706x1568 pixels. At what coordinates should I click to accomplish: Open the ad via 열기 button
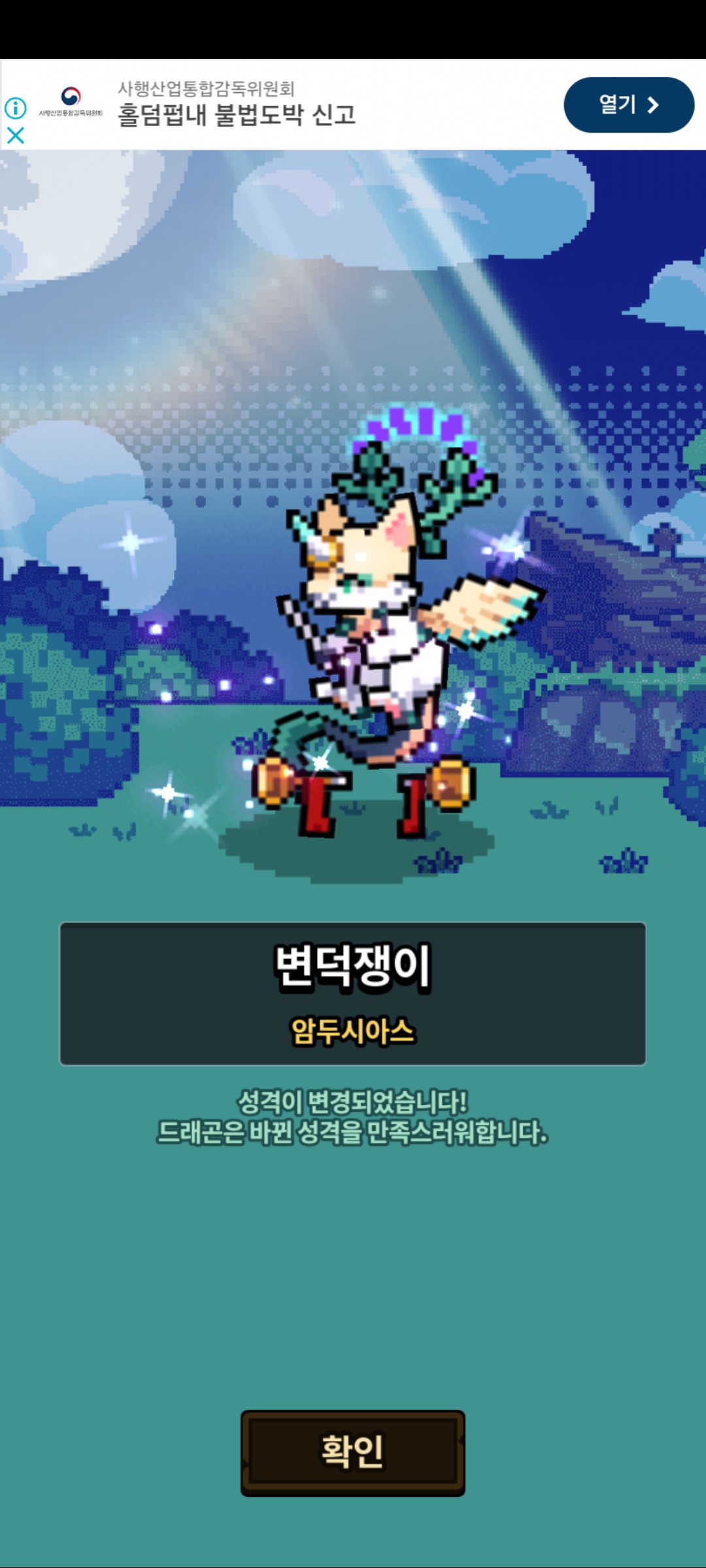click(x=628, y=105)
